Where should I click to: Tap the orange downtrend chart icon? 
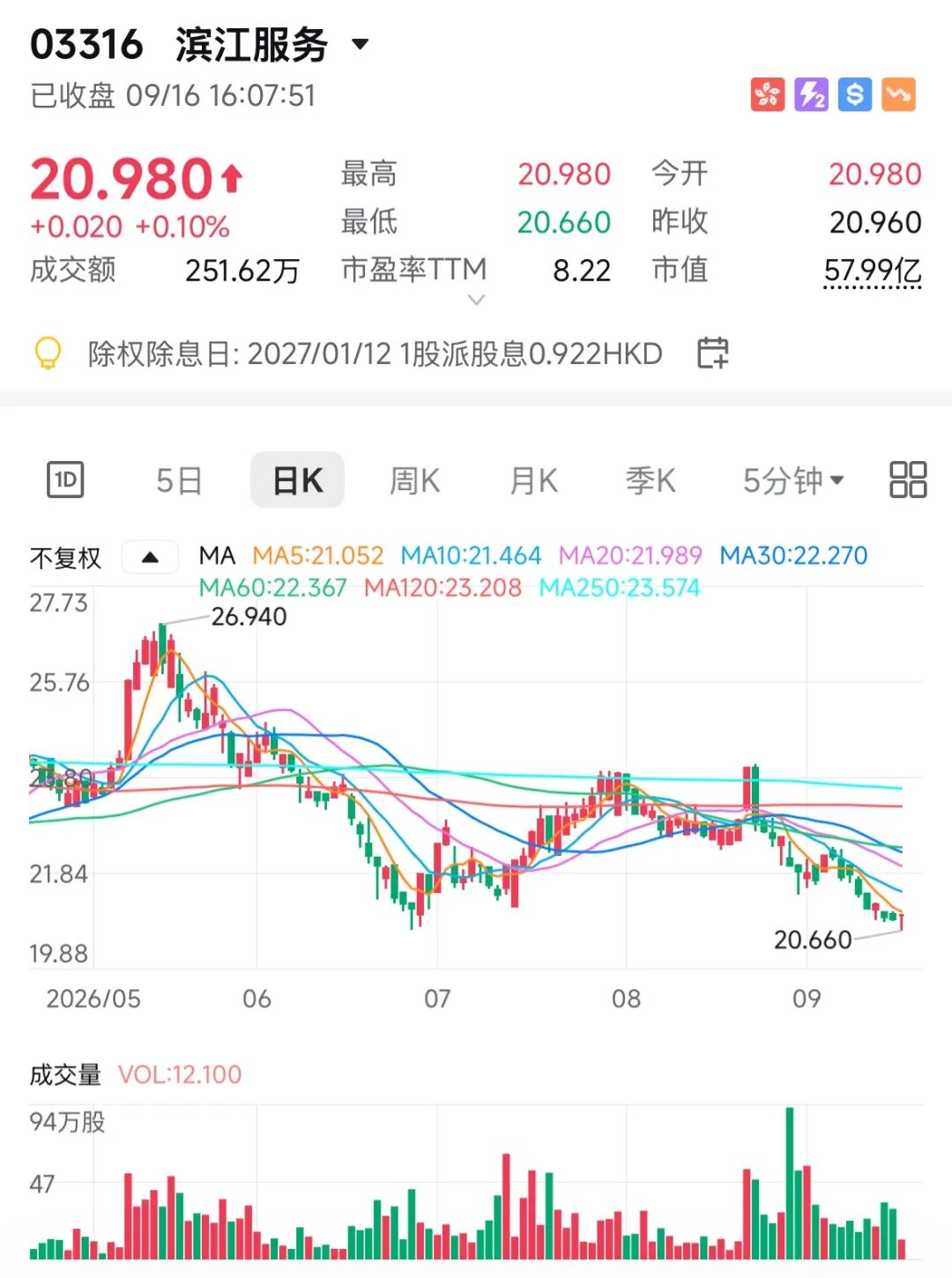[898, 94]
